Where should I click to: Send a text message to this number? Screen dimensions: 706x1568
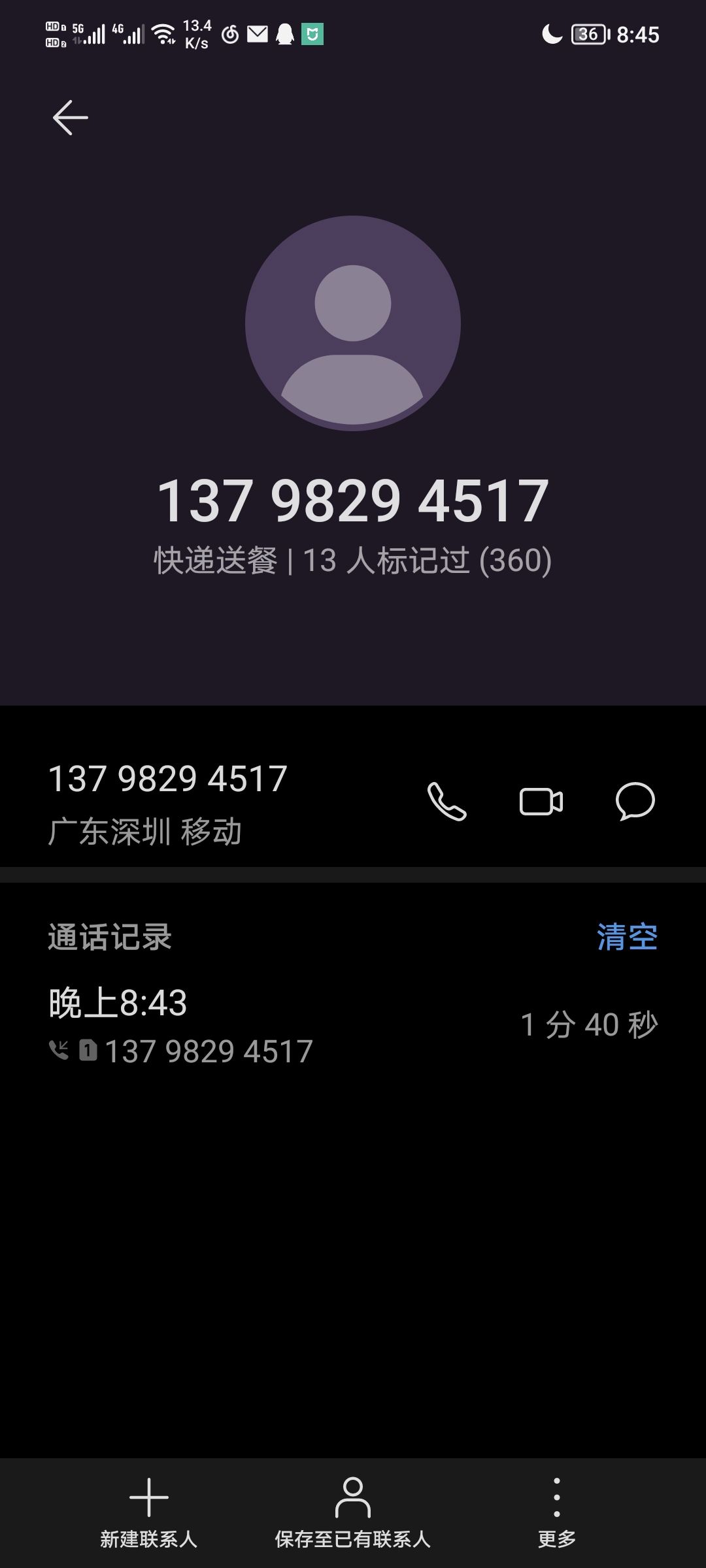pyautogui.click(x=635, y=801)
